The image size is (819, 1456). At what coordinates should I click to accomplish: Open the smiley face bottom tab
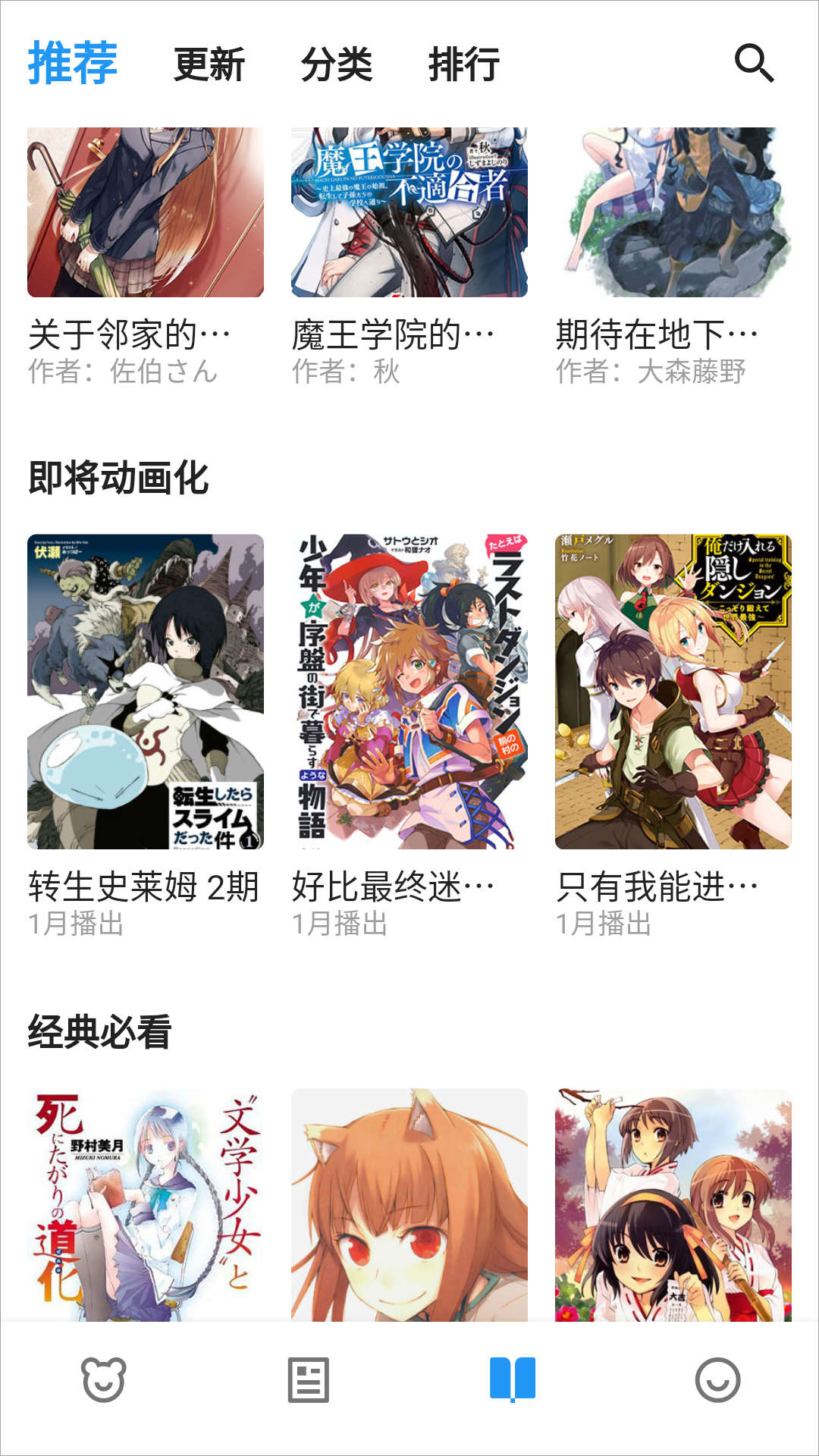[717, 1379]
